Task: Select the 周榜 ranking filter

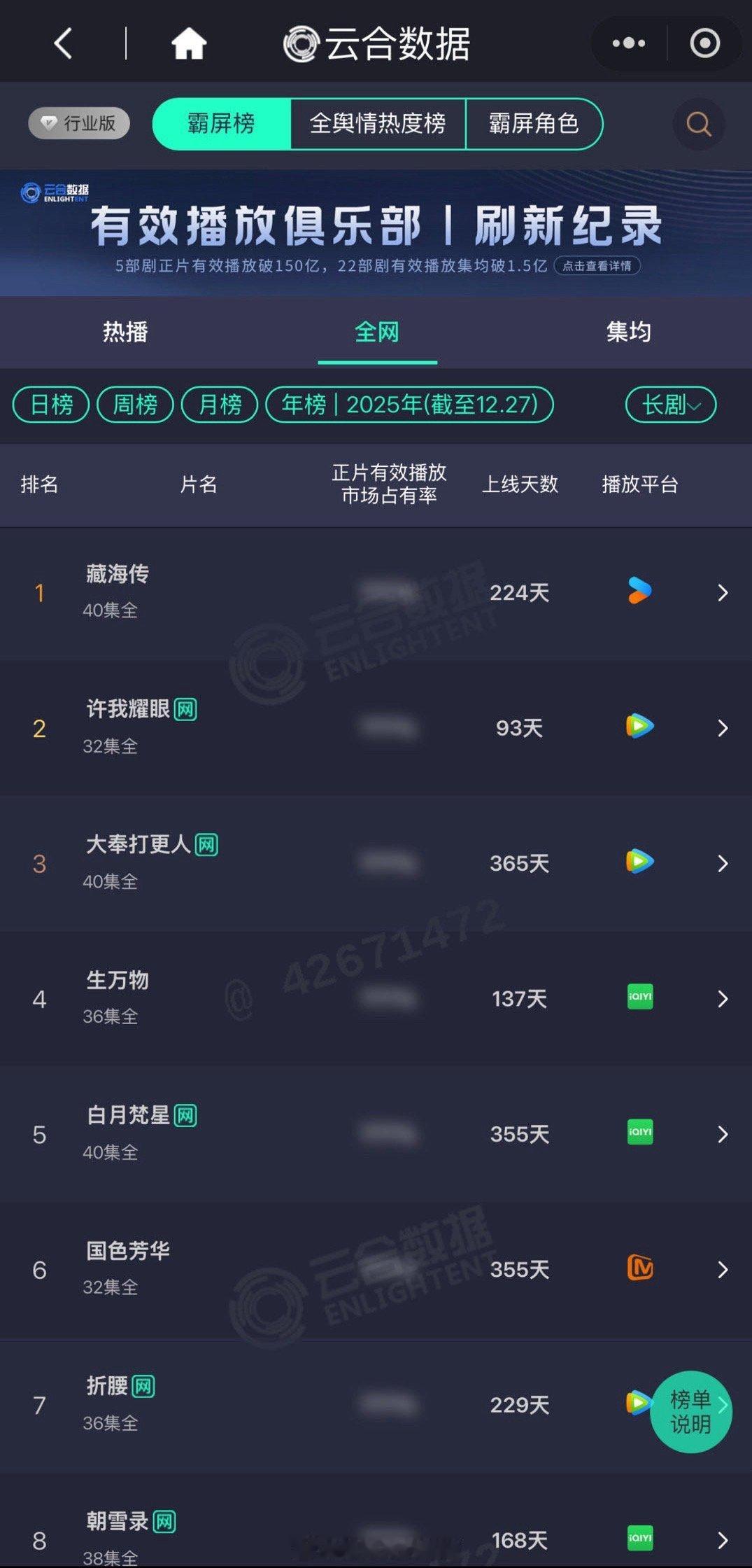Action: (x=134, y=405)
